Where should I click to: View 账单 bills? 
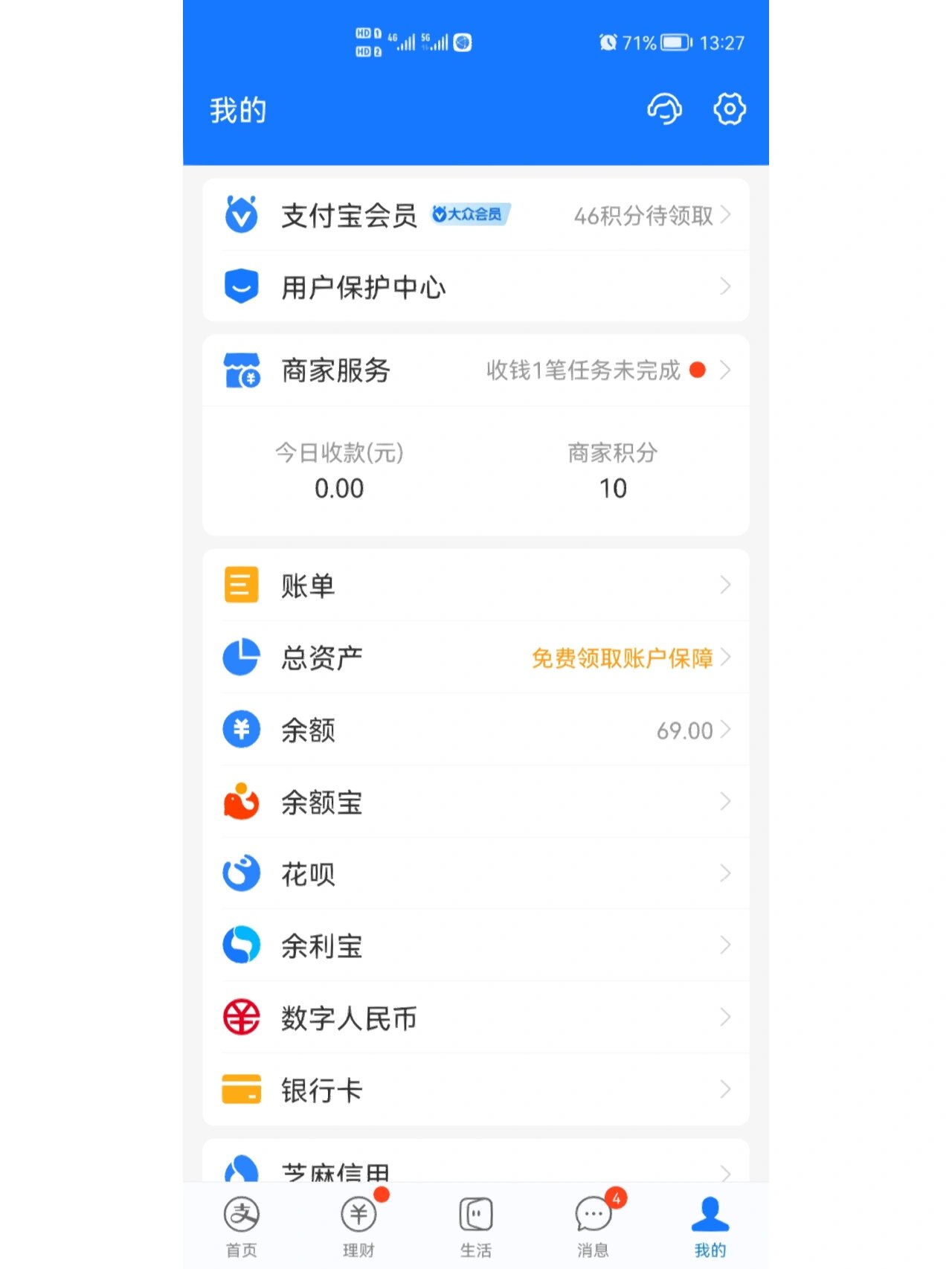click(475, 585)
